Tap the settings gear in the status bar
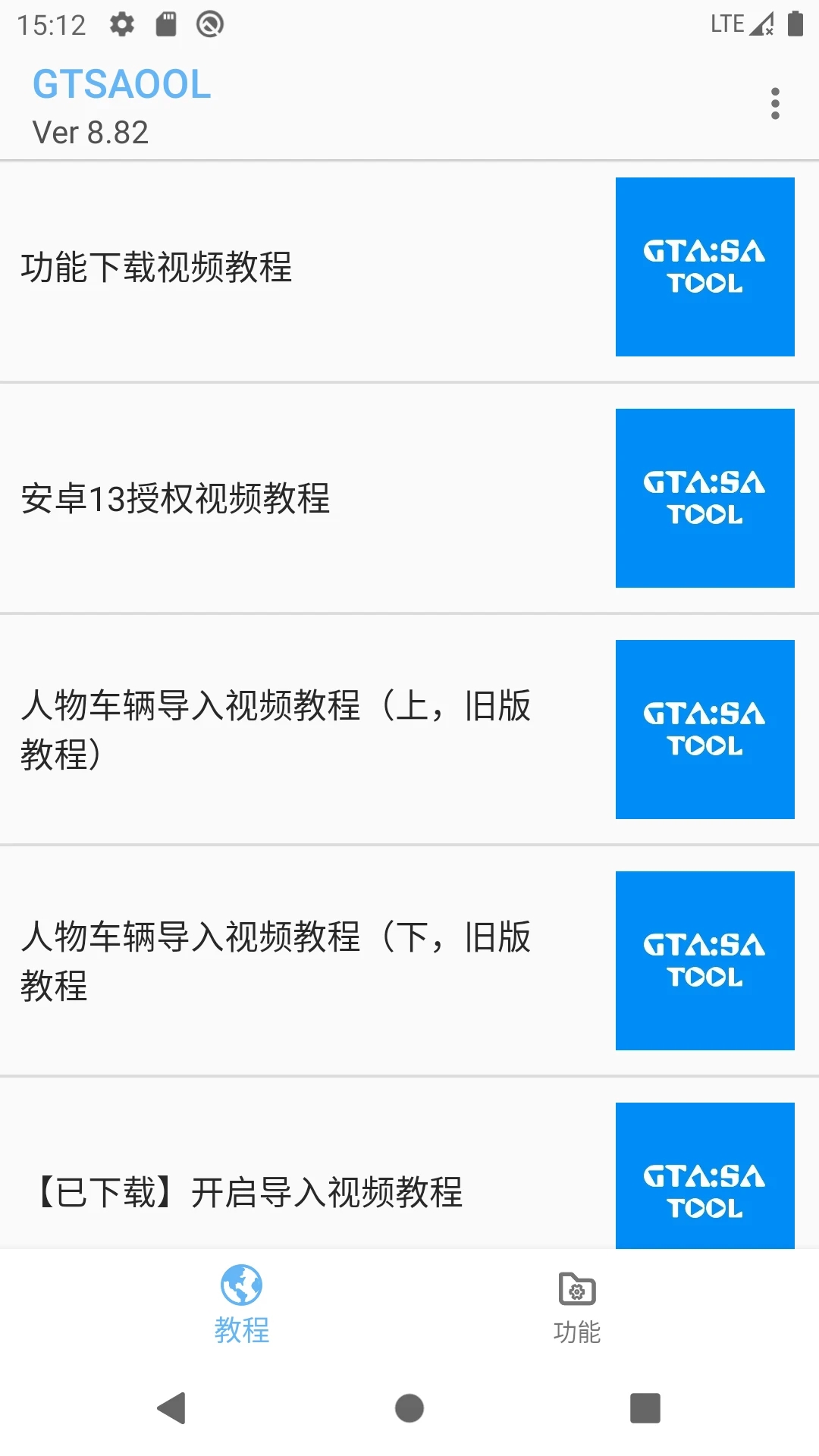The image size is (819, 1456). point(121,23)
